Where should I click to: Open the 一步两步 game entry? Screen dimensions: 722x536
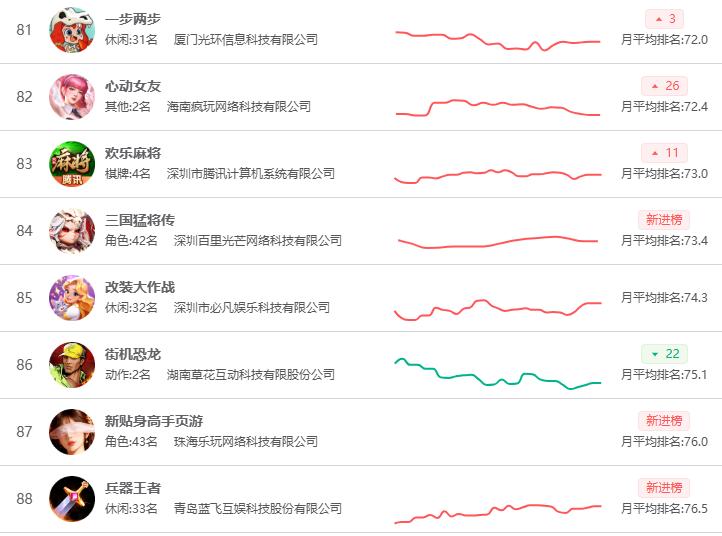361,31
